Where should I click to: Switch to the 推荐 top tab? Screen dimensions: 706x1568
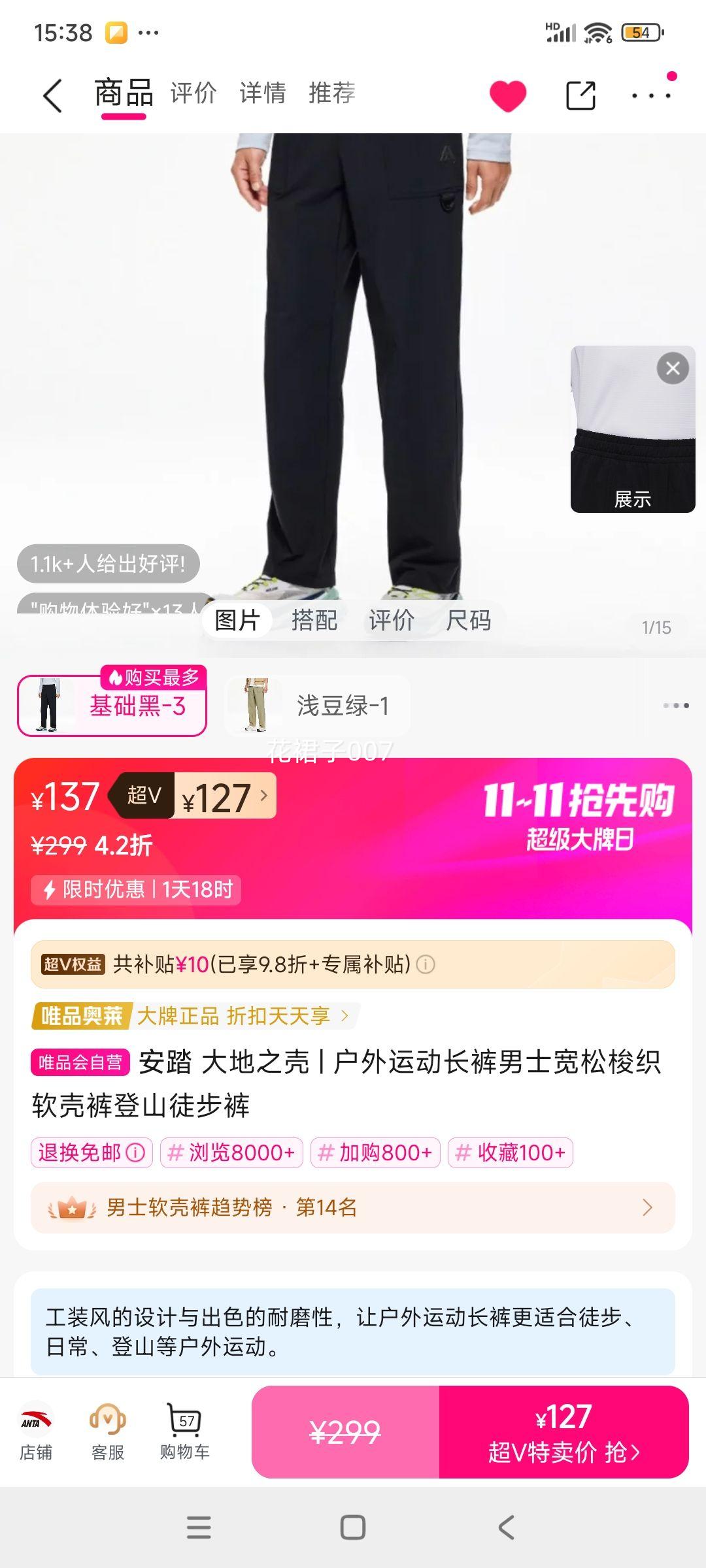332,93
